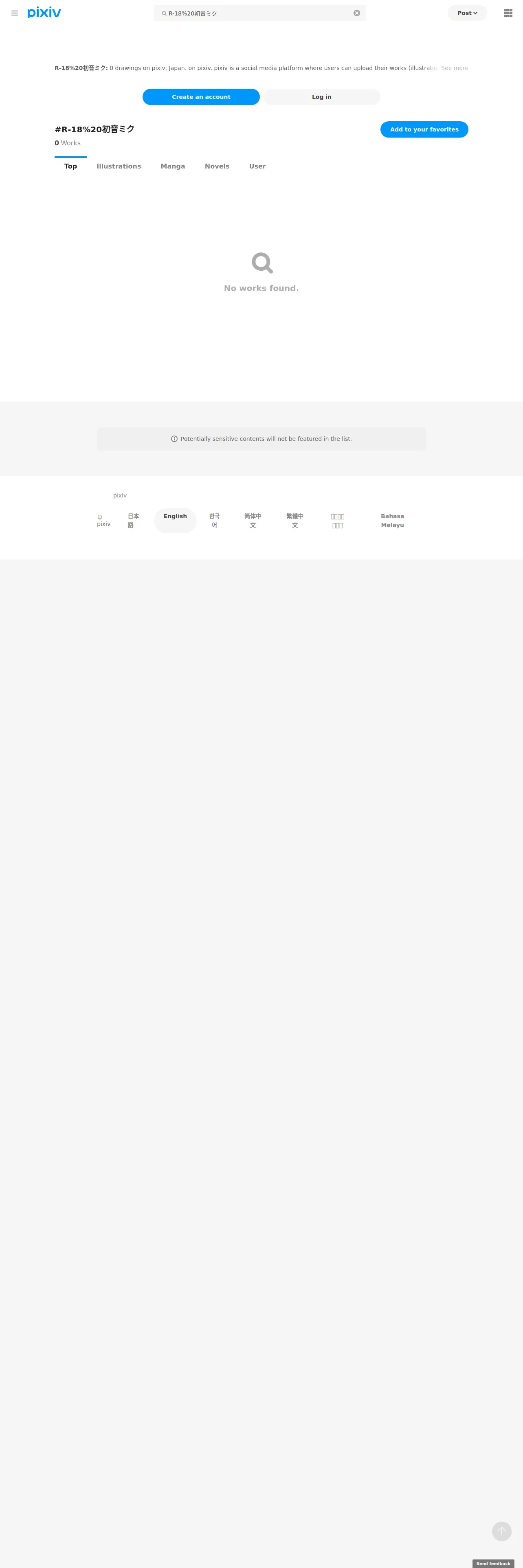The image size is (523, 1568).
Task: Select the Top tab
Action: click(70, 166)
